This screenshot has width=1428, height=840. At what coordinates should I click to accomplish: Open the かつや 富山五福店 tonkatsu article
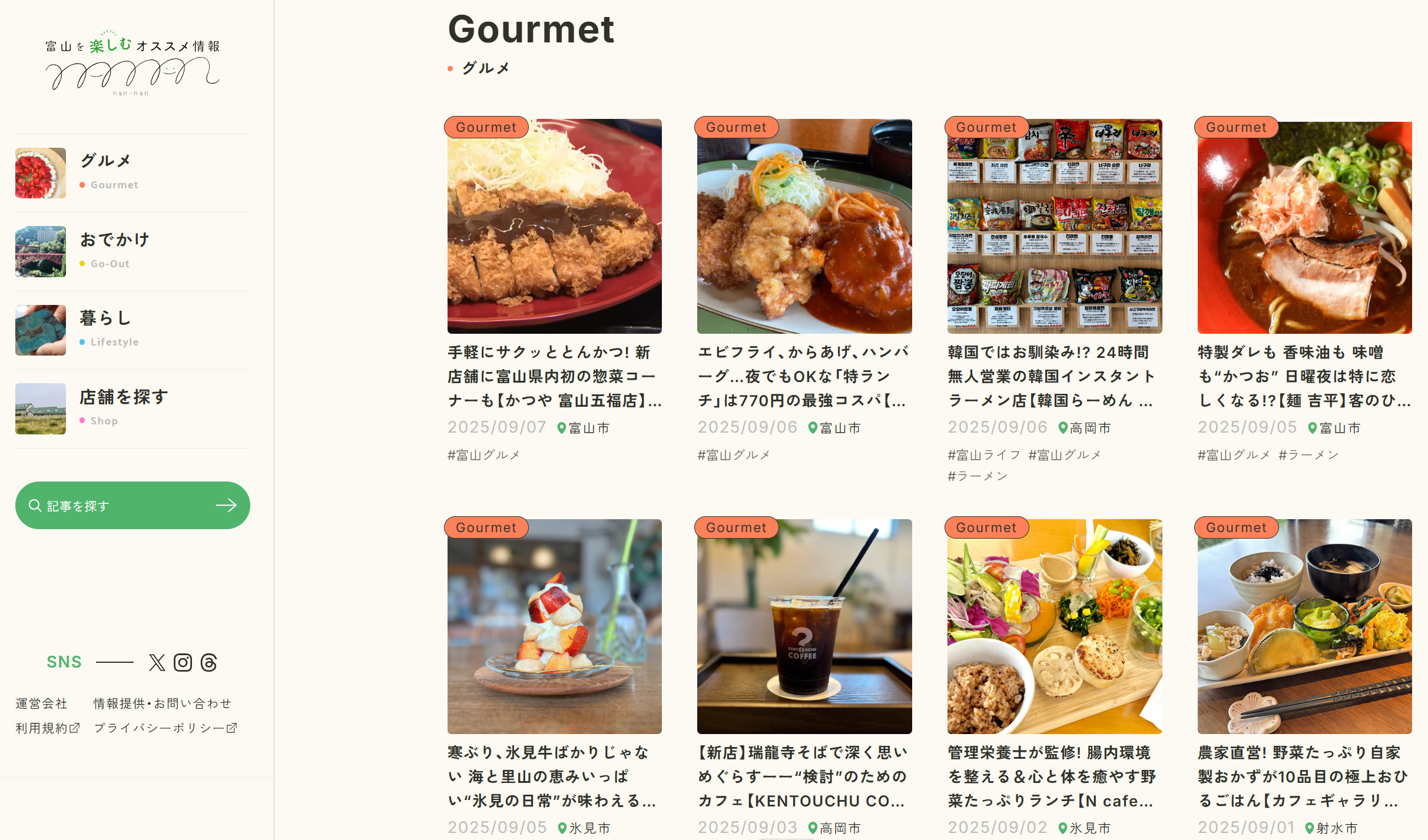point(554,376)
